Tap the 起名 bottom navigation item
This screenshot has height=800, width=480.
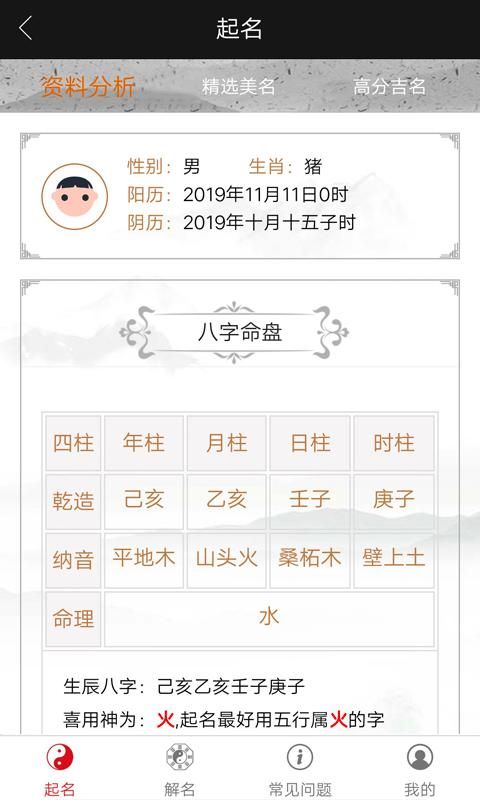[x=60, y=769]
